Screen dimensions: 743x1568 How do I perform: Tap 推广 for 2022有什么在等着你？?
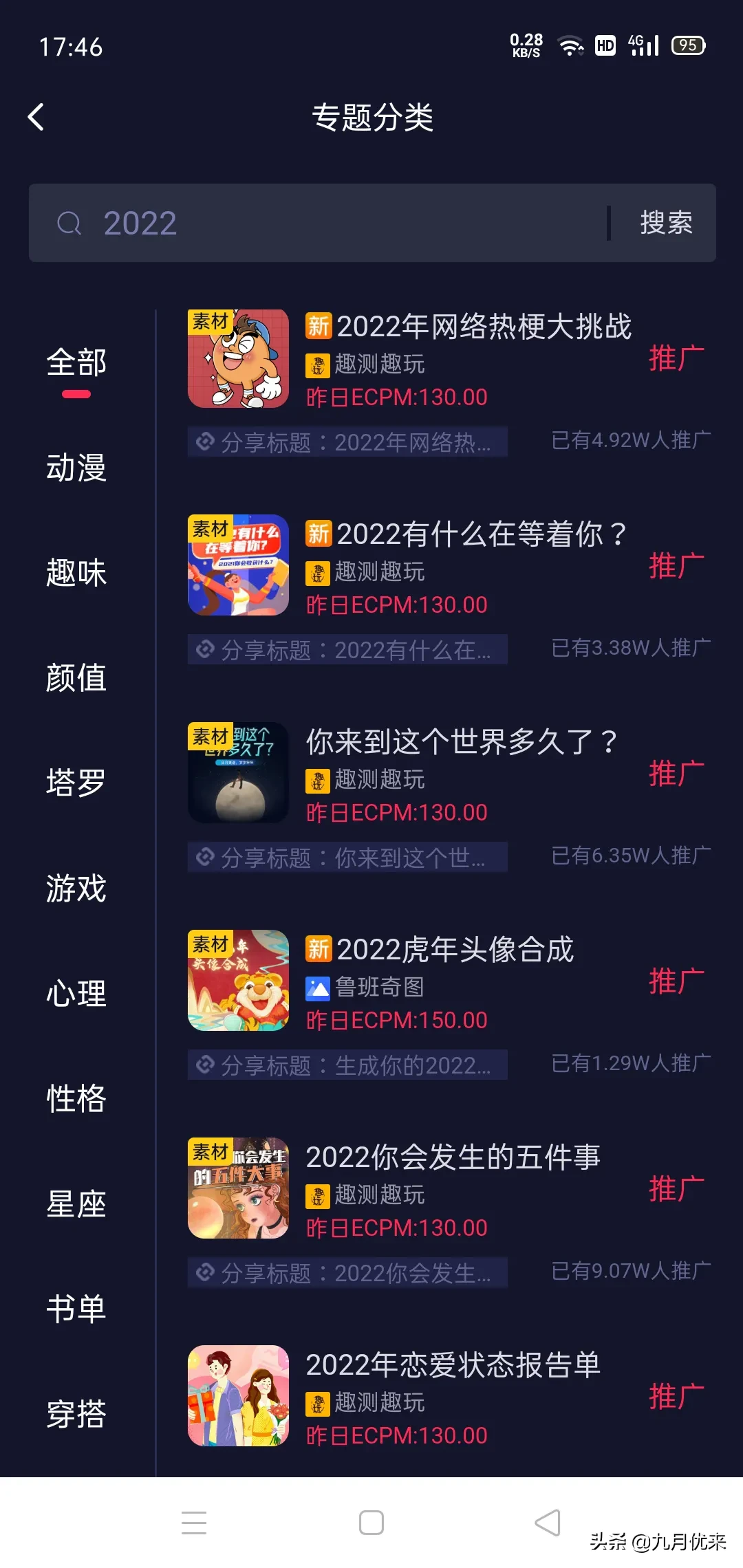[x=676, y=567]
